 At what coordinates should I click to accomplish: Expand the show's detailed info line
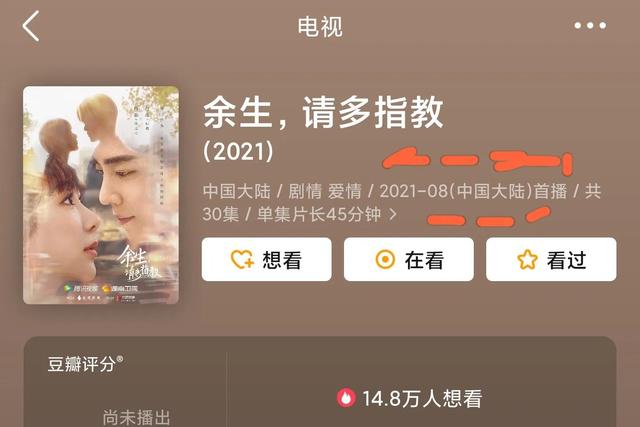393,213
